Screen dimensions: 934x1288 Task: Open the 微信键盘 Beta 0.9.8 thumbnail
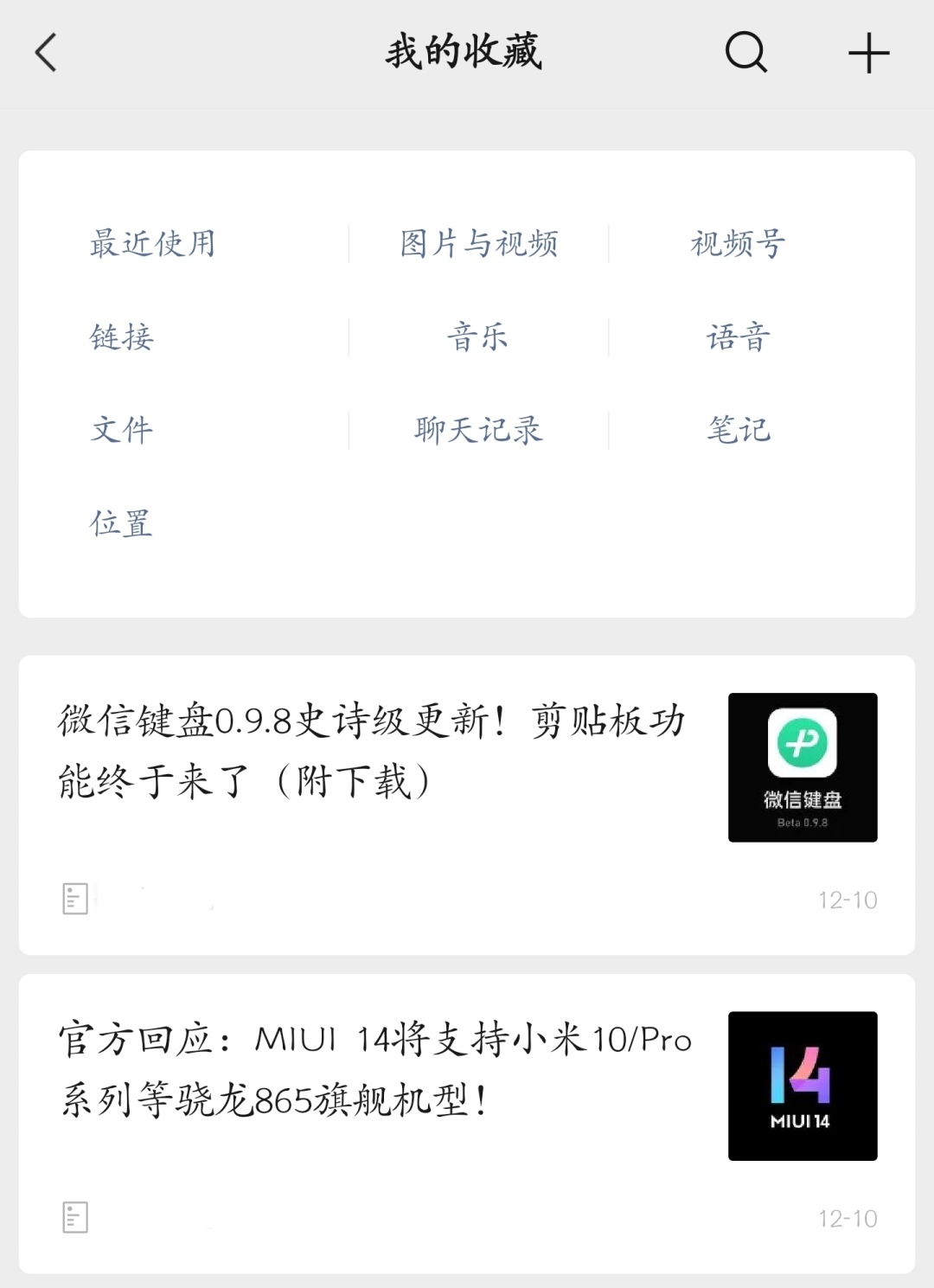[802, 766]
